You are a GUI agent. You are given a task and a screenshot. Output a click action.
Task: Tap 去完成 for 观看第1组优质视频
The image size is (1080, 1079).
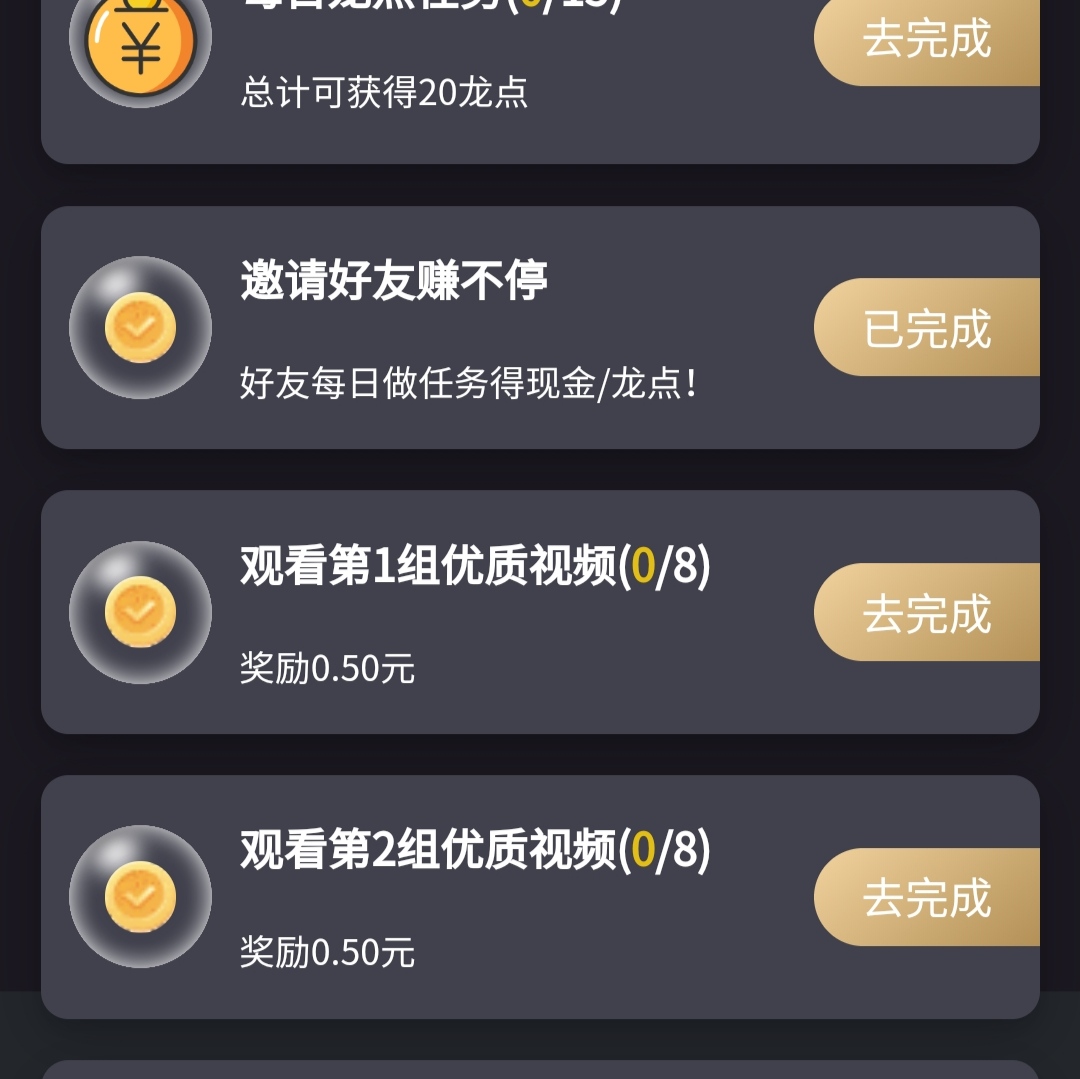pos(927,612)
